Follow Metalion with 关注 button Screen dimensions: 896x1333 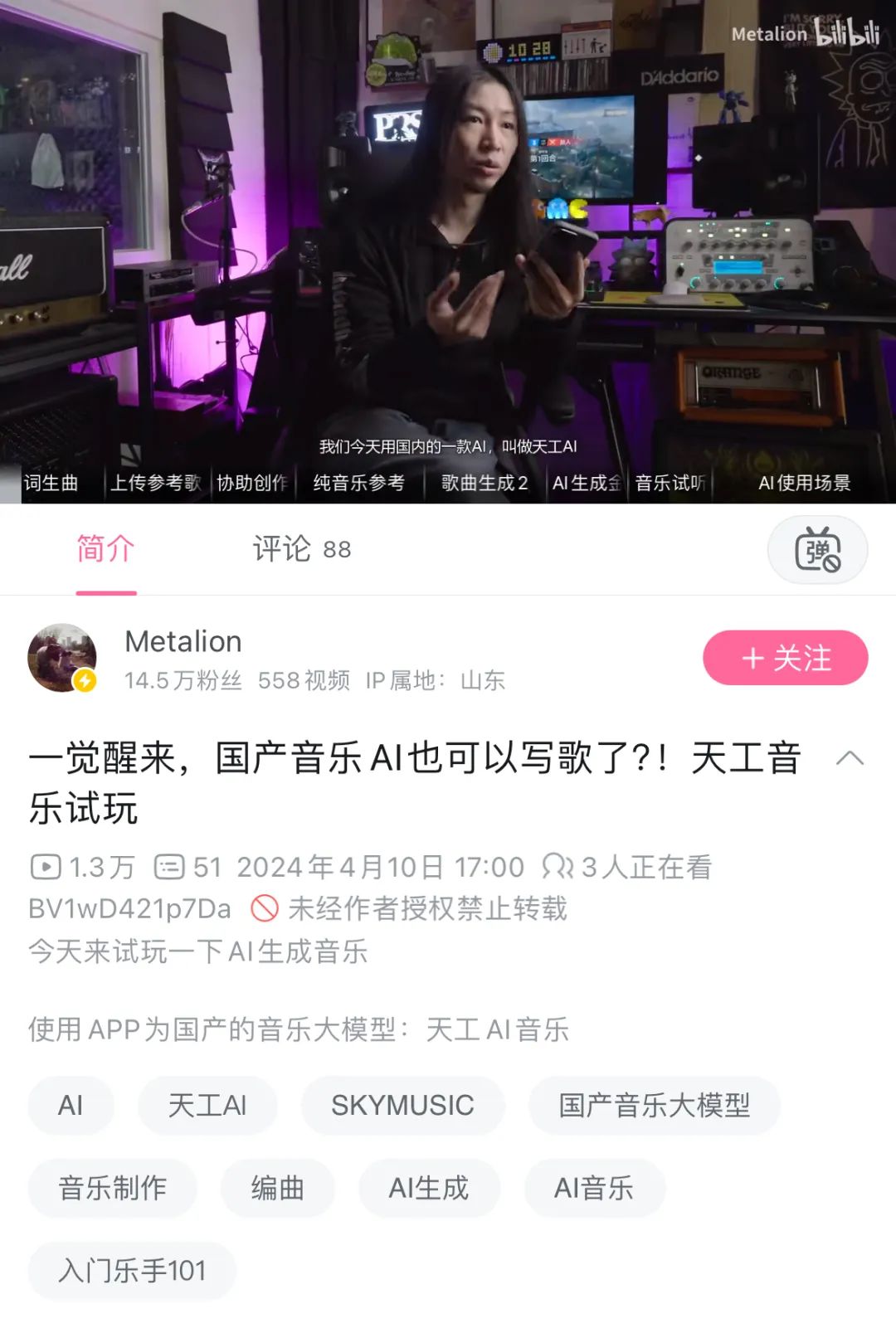click(x=785, y=658)
